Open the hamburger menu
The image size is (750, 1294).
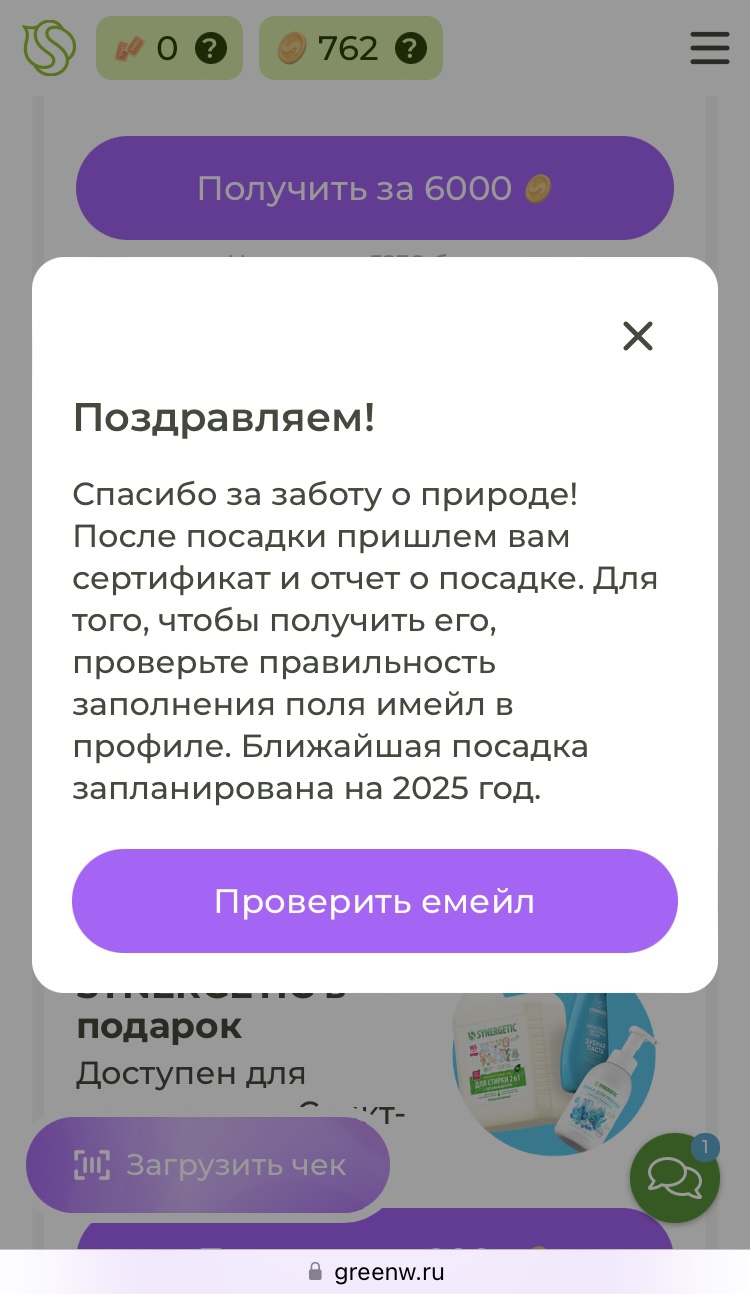709,48
